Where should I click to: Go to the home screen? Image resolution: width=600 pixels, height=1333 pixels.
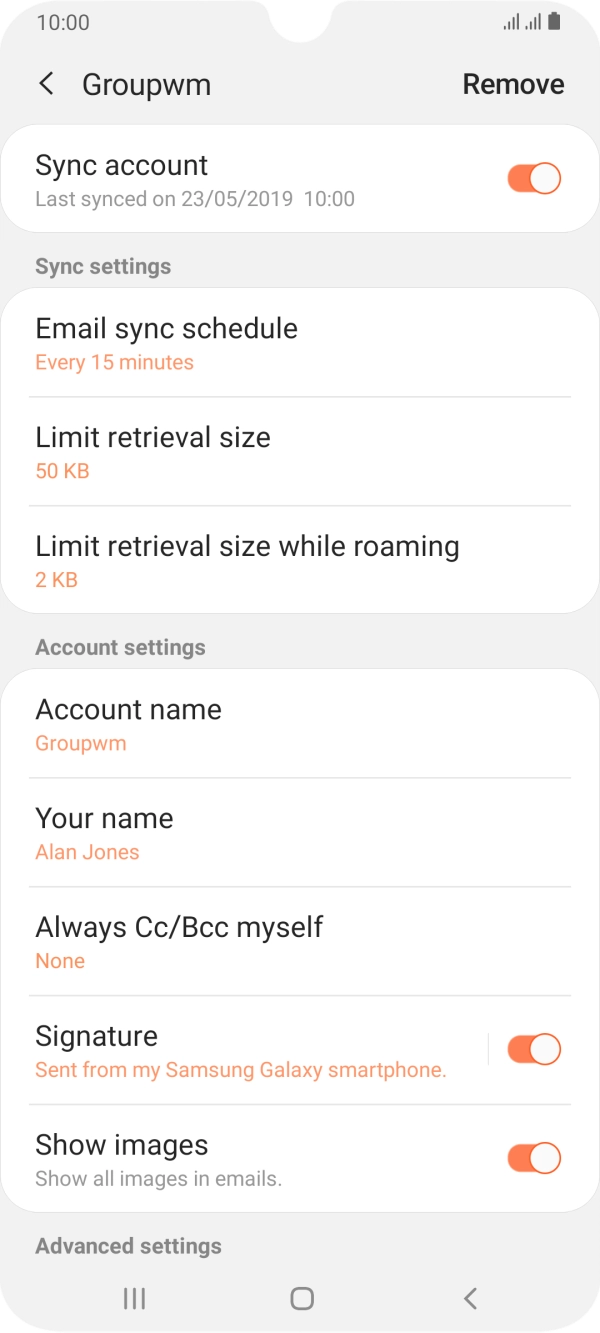[x=301, y=1298]
